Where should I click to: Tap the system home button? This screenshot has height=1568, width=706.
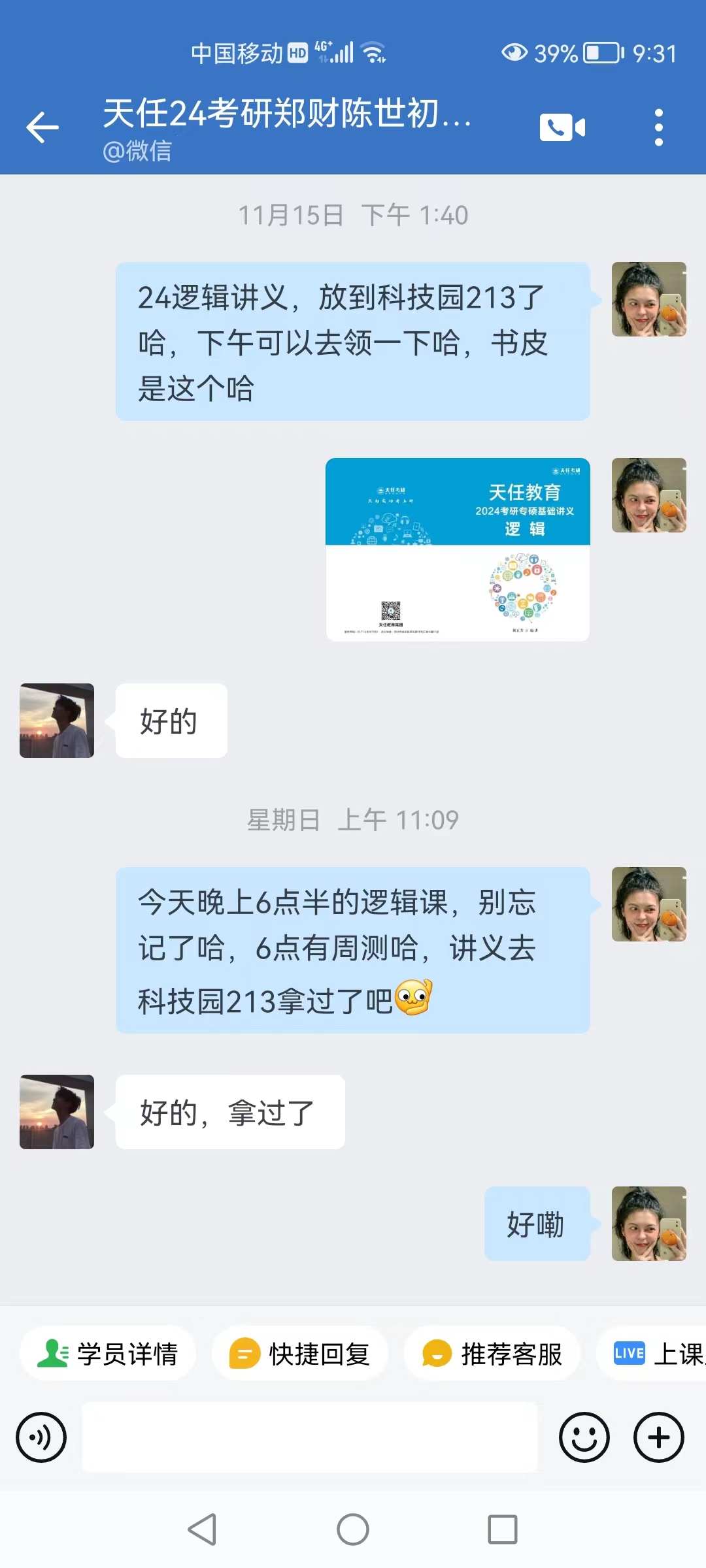[x=353, y=1529]
